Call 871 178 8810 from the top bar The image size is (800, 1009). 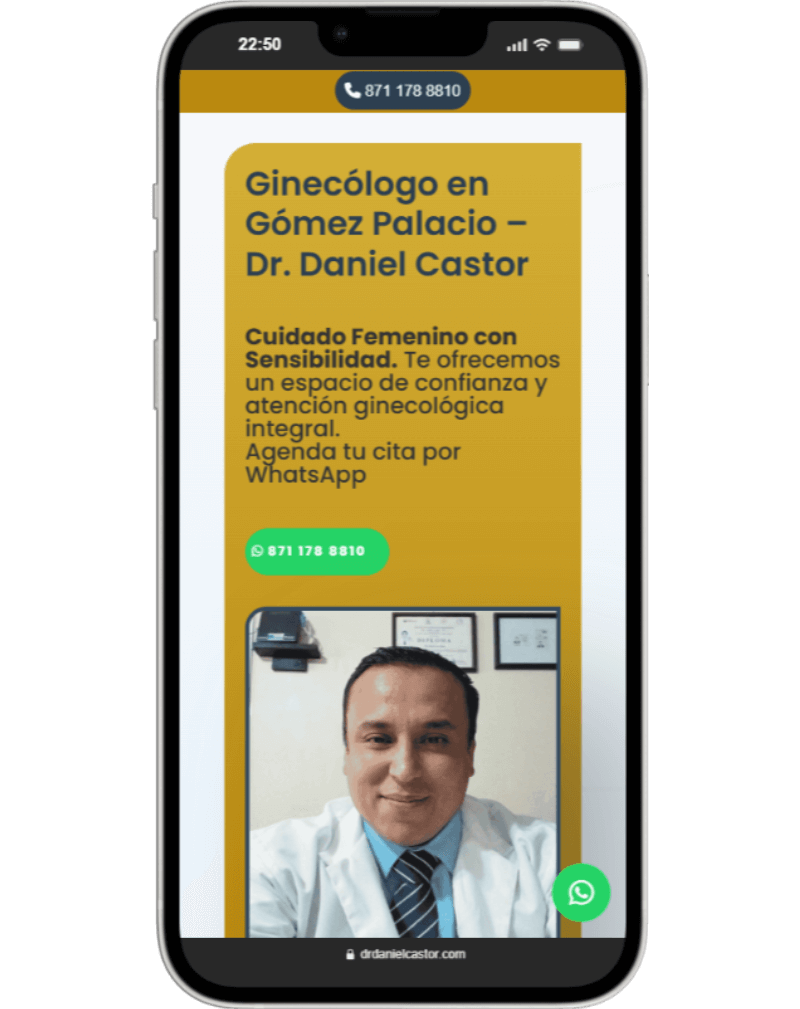[402, 91]
